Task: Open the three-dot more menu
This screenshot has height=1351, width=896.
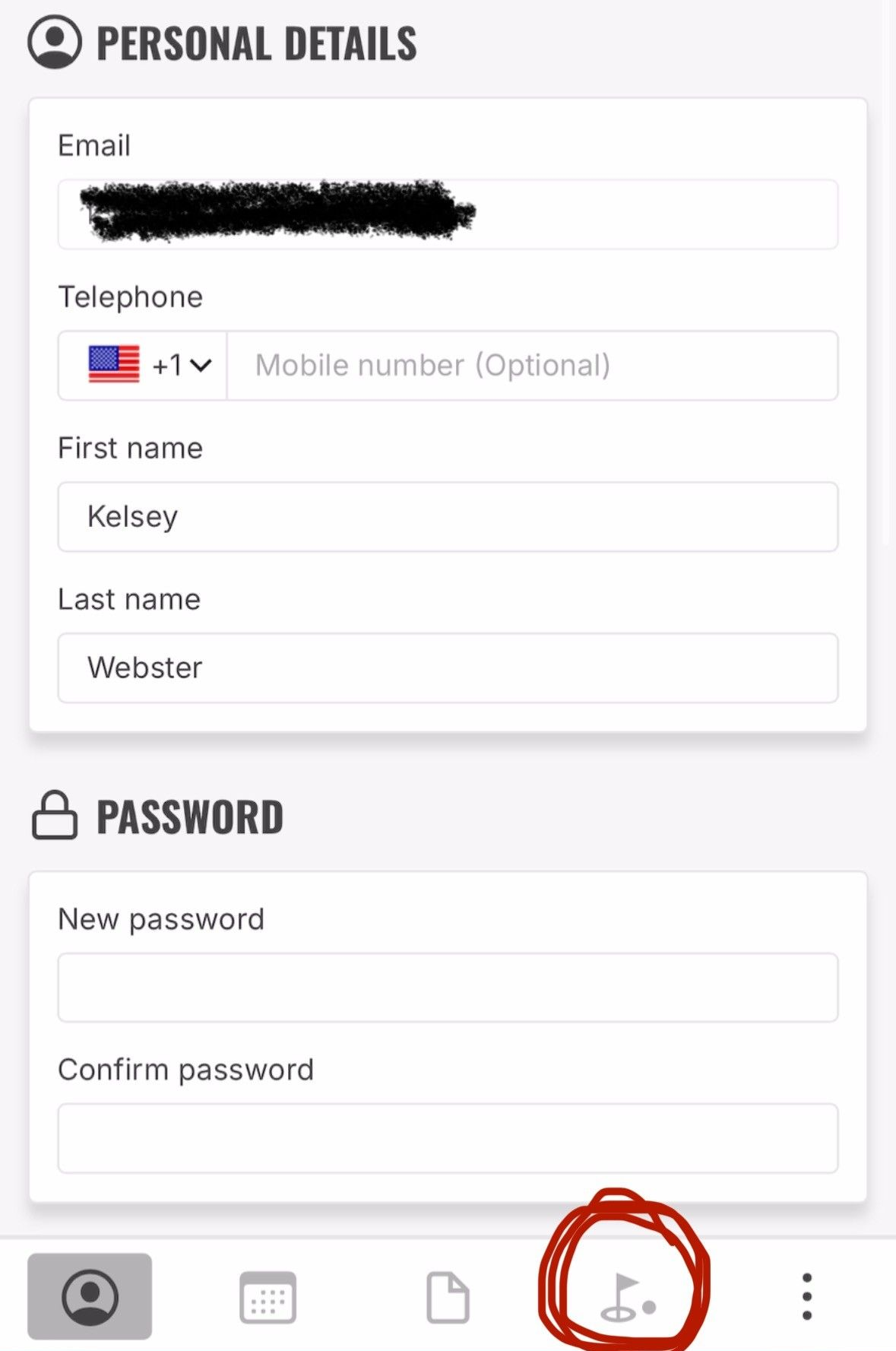Action: (x=806, y=1297)
